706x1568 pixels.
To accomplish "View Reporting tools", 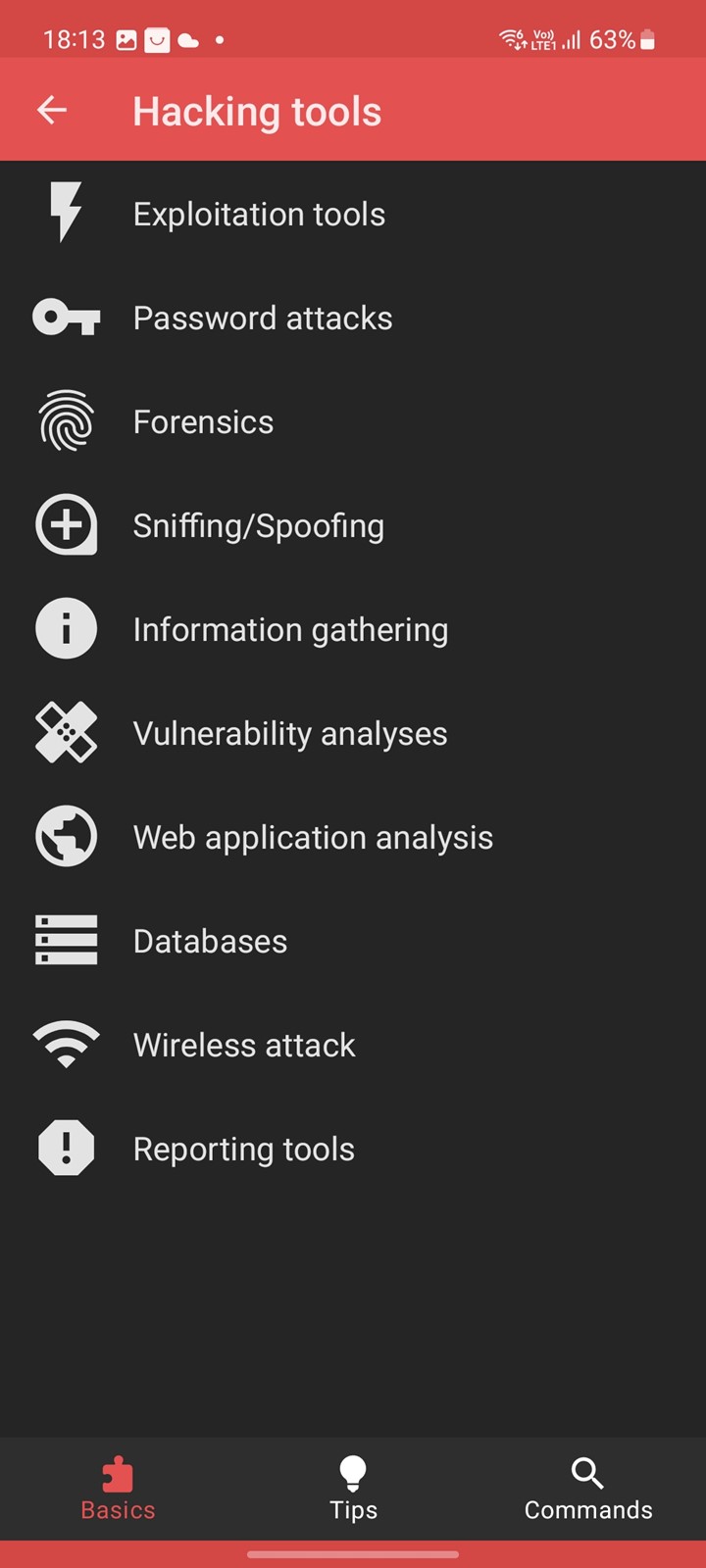I will click(353, 1149).
